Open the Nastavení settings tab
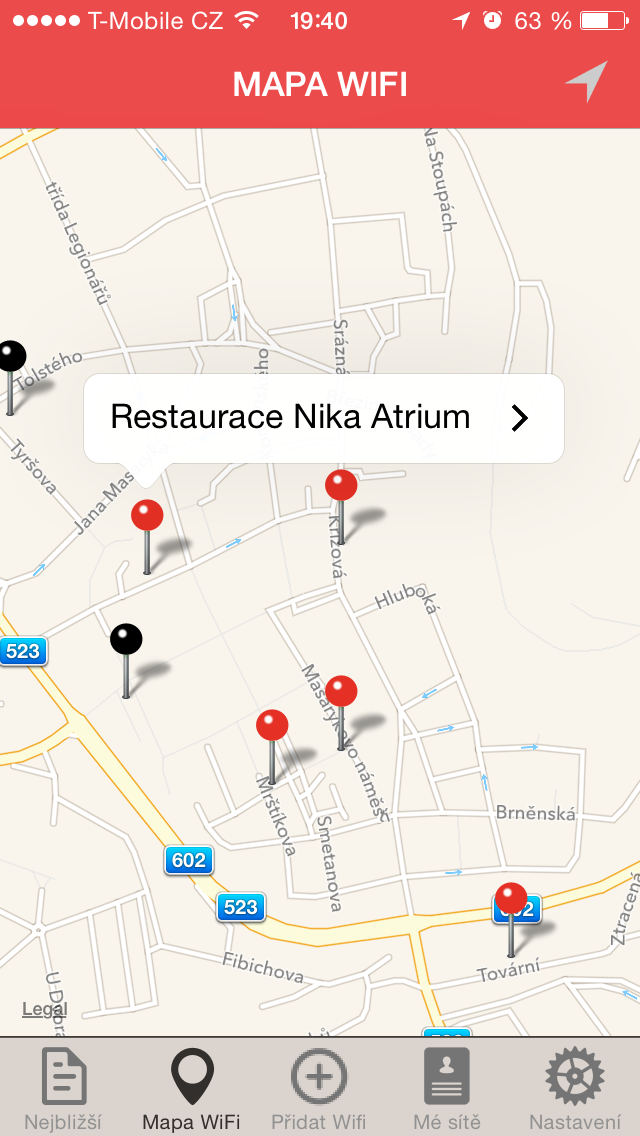The image size is (640, 1136). click(x=574, y=1088)
